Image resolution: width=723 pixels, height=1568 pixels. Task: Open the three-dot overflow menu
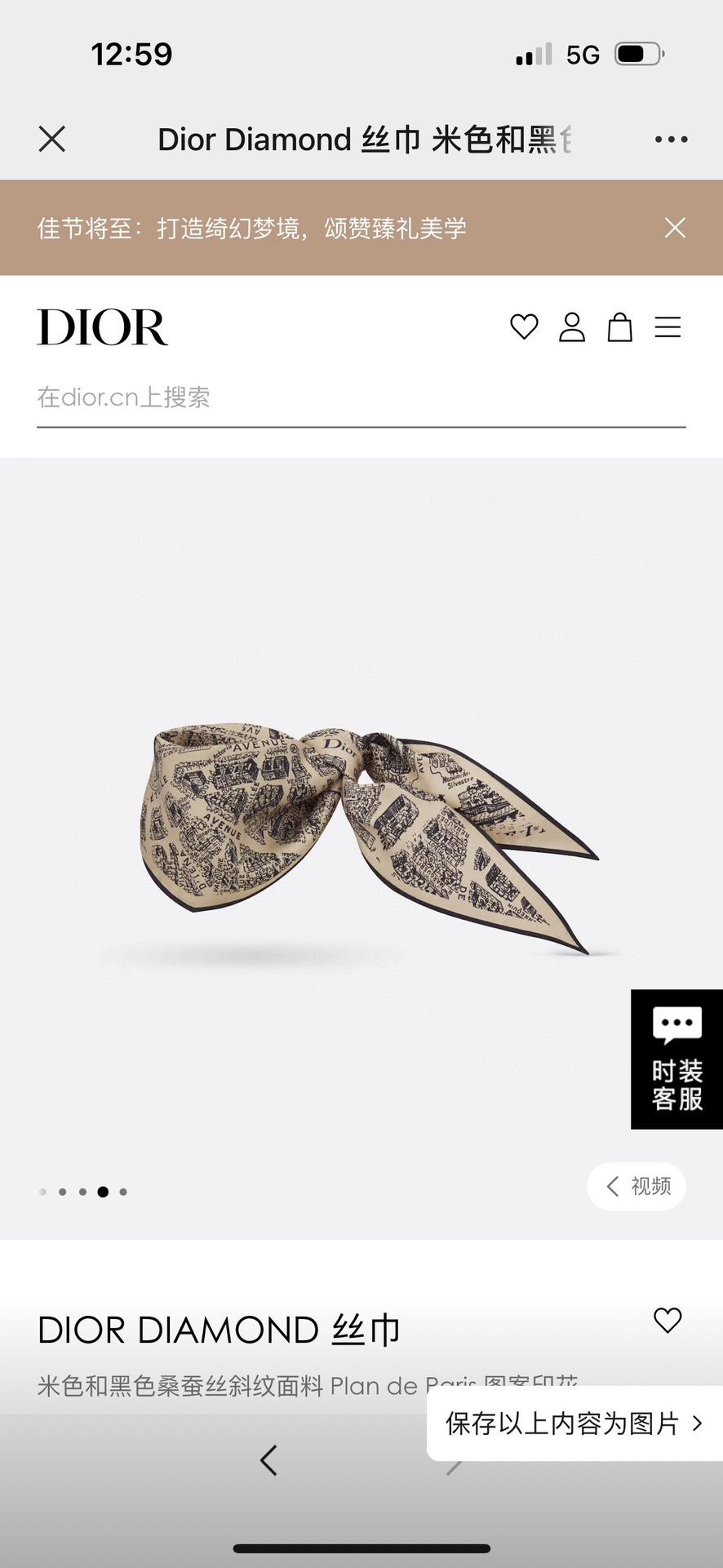[x=671, y=140]
